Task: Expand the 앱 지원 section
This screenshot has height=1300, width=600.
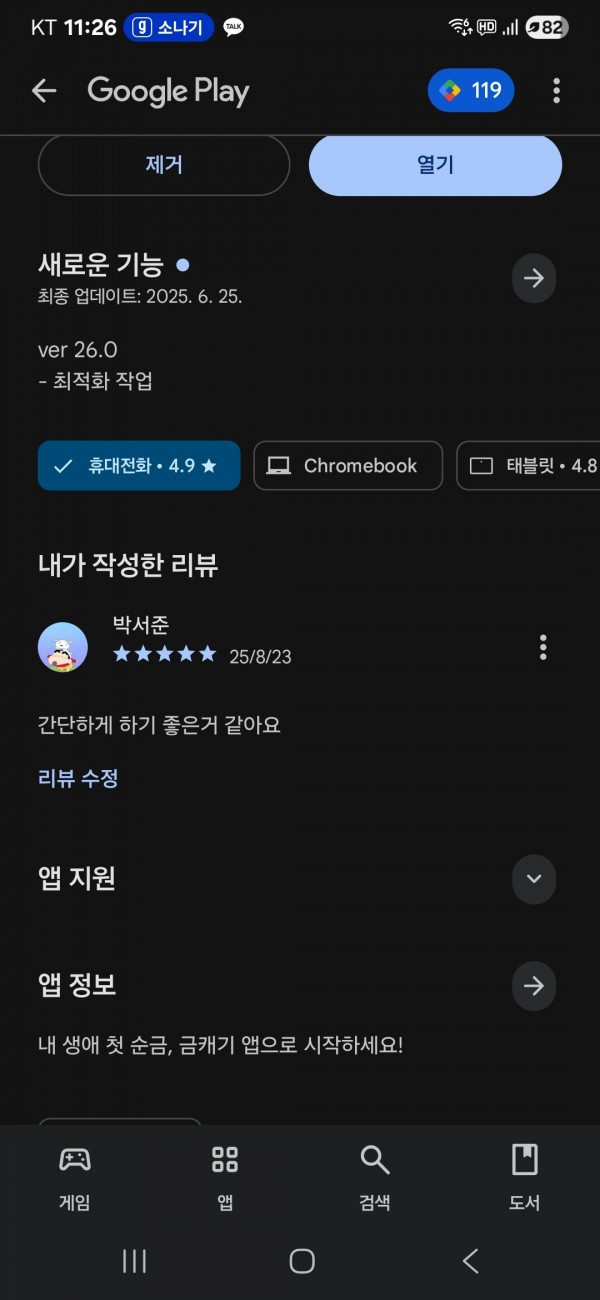Action: pos(534,879)
